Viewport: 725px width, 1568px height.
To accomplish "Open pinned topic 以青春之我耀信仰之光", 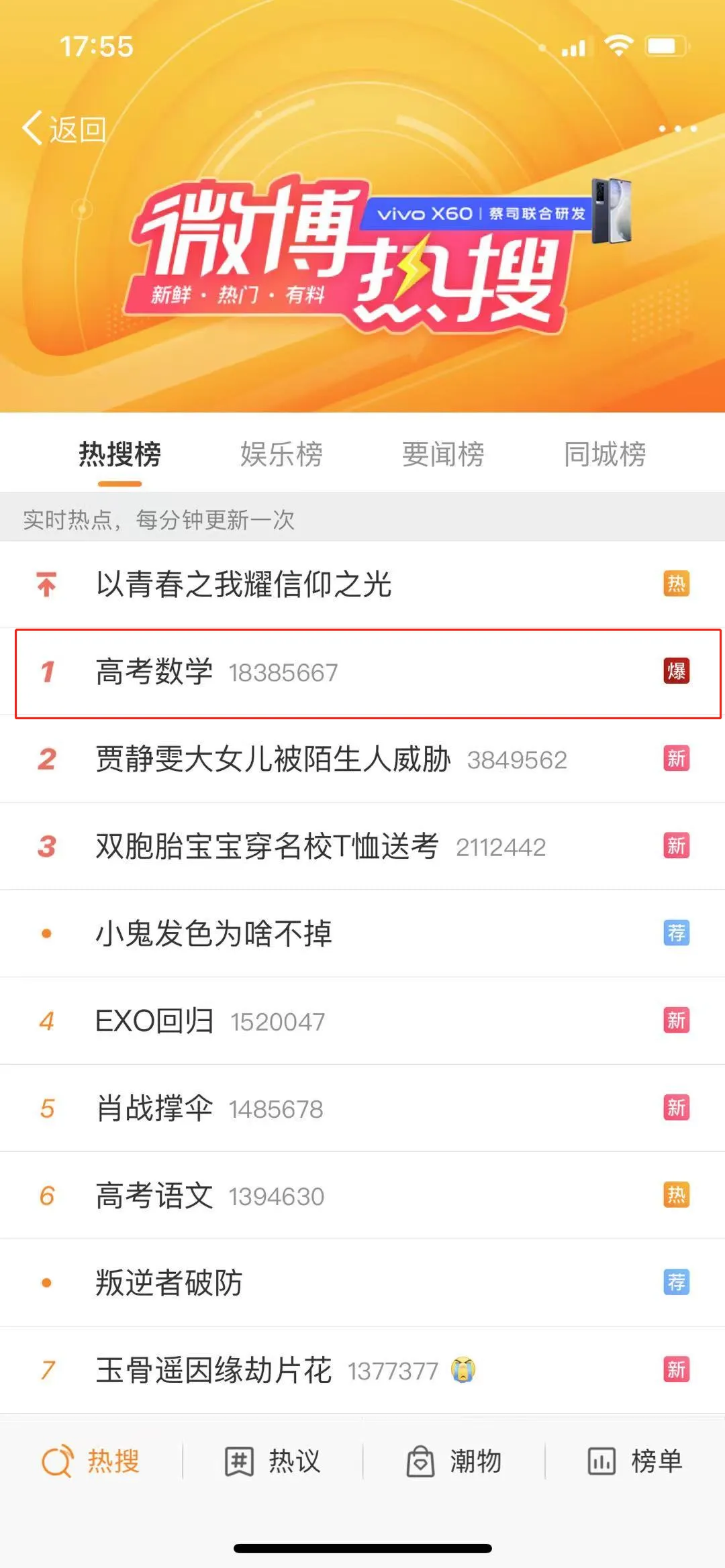I will 362,584.
